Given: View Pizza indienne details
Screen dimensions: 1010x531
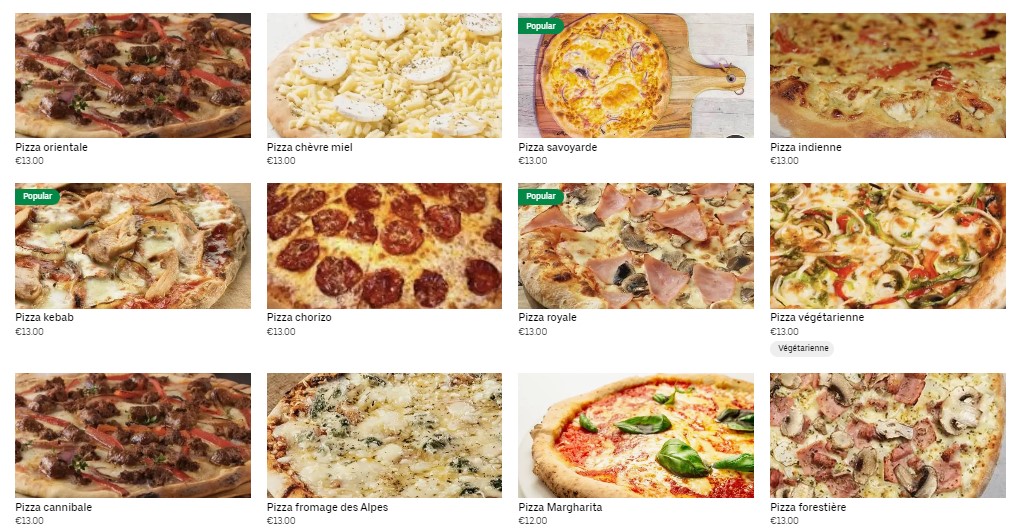Looking at the screenshot, I should 887,76.
